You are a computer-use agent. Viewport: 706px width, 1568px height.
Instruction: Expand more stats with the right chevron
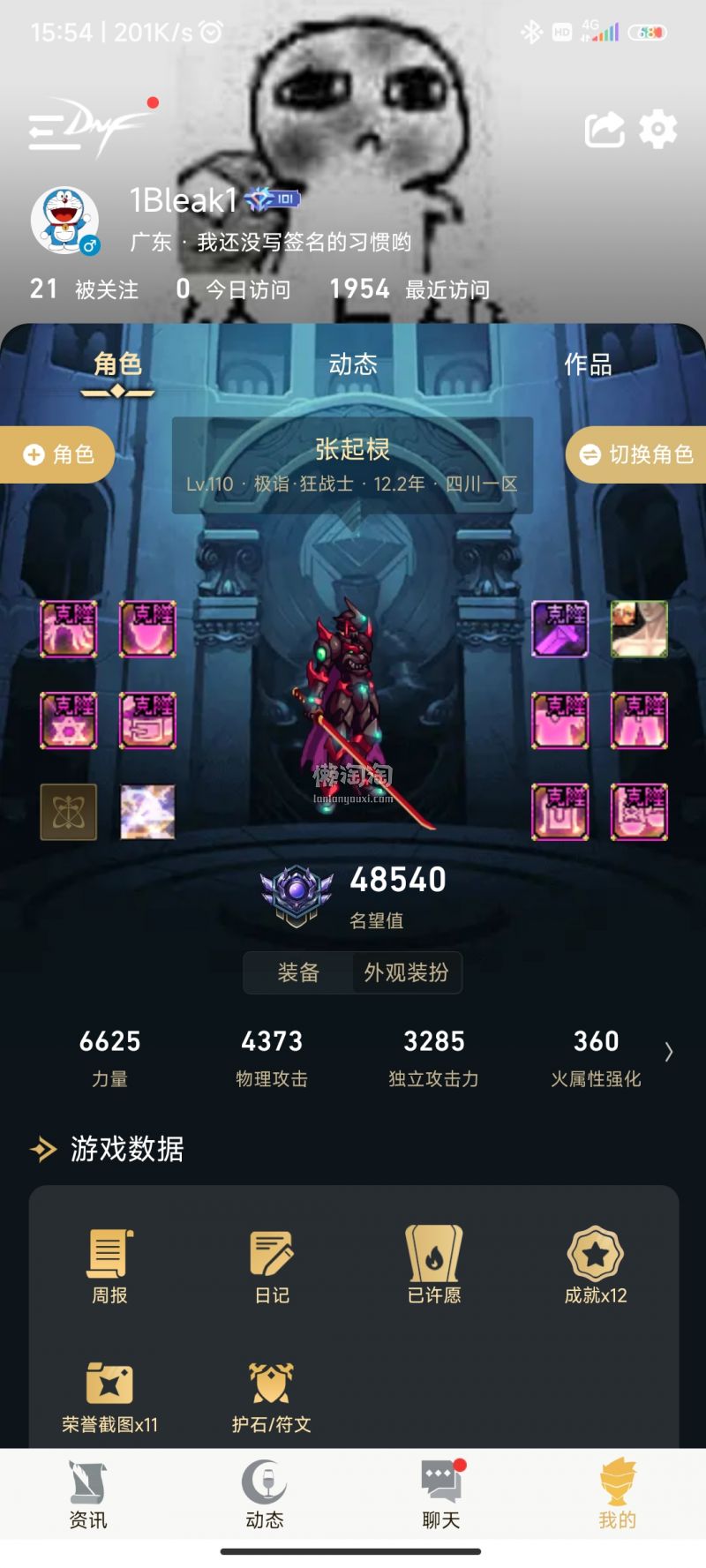click(x=668, y=1052)
